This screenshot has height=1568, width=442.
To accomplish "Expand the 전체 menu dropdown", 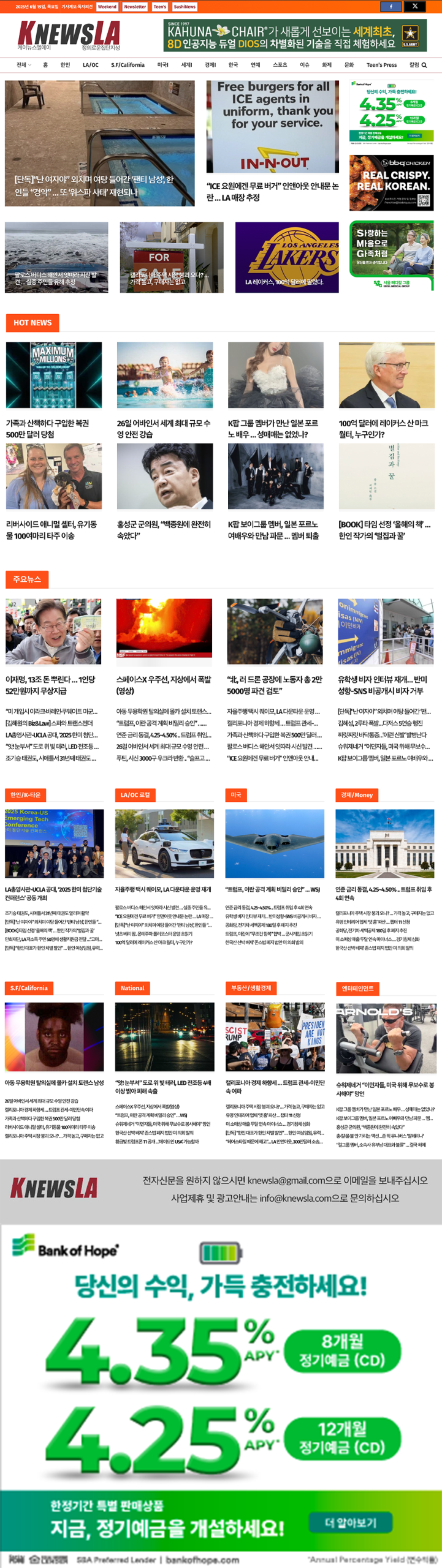I will (x=24, y=65).
